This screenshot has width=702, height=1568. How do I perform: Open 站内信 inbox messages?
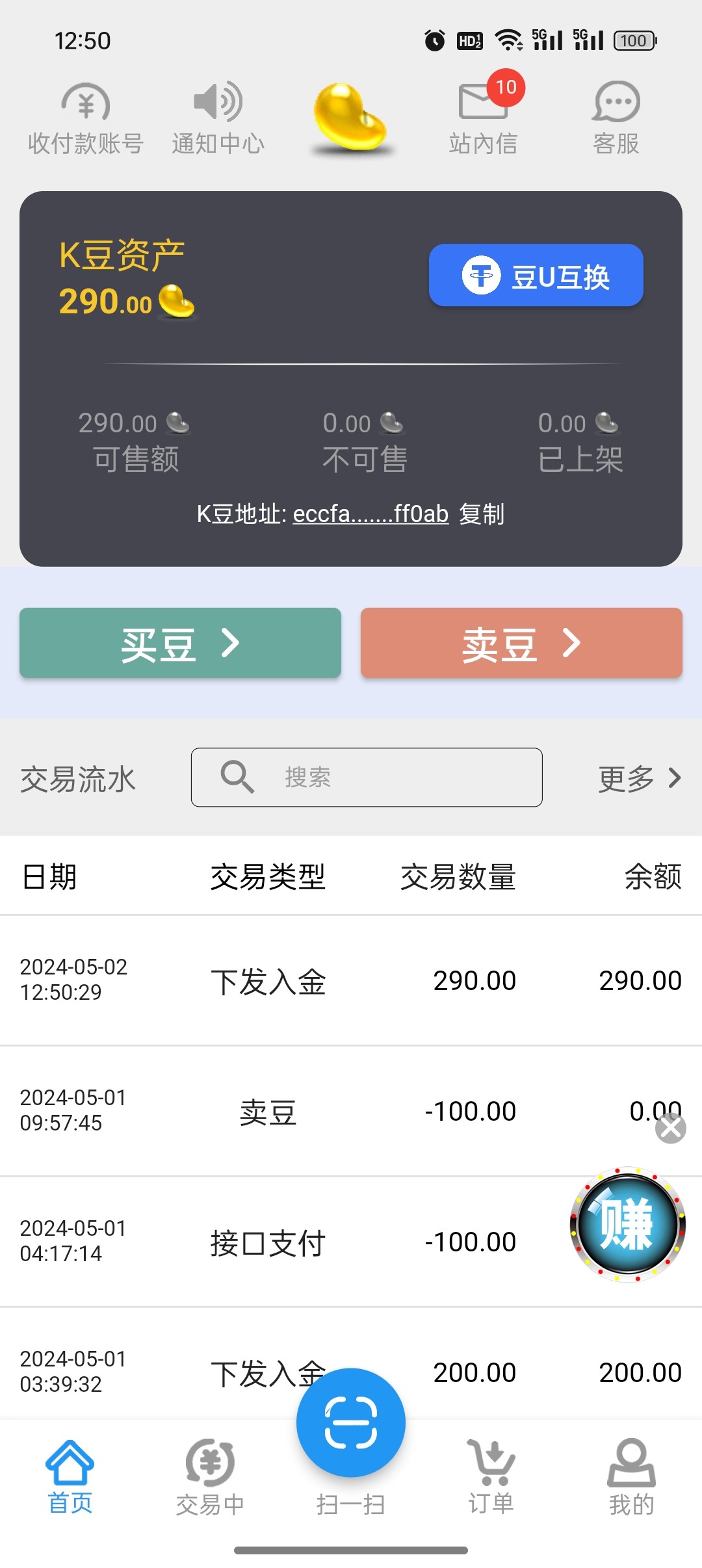click(x=484, y=119)
